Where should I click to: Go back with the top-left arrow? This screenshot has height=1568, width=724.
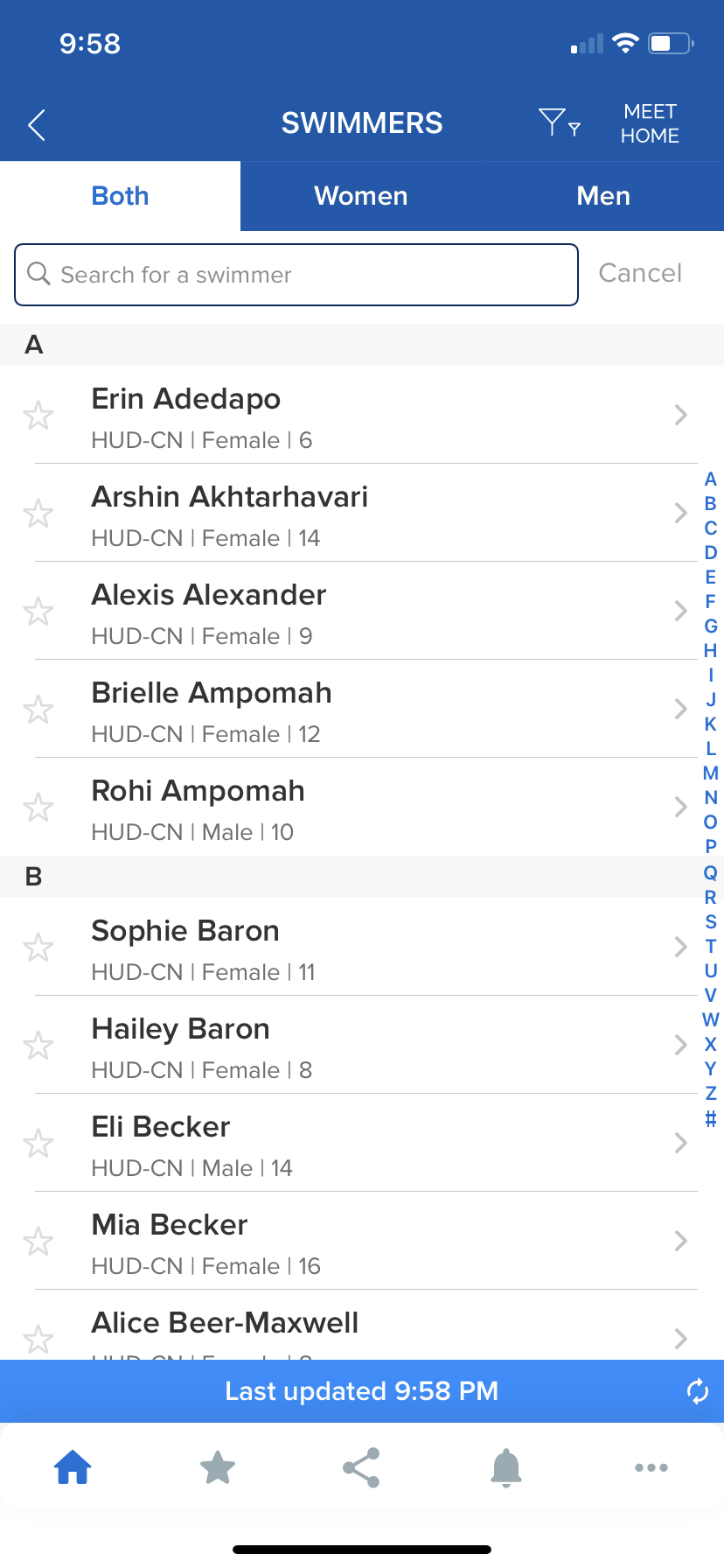coord(37,125)
